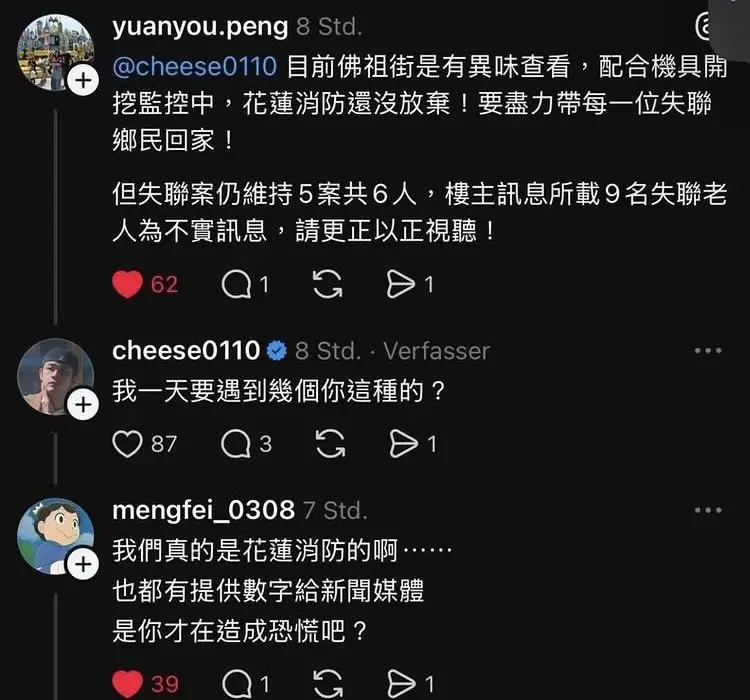The height and width of the screenshot is (700, 750).
Task: Share cheese0110's reply
Action: 401,444
